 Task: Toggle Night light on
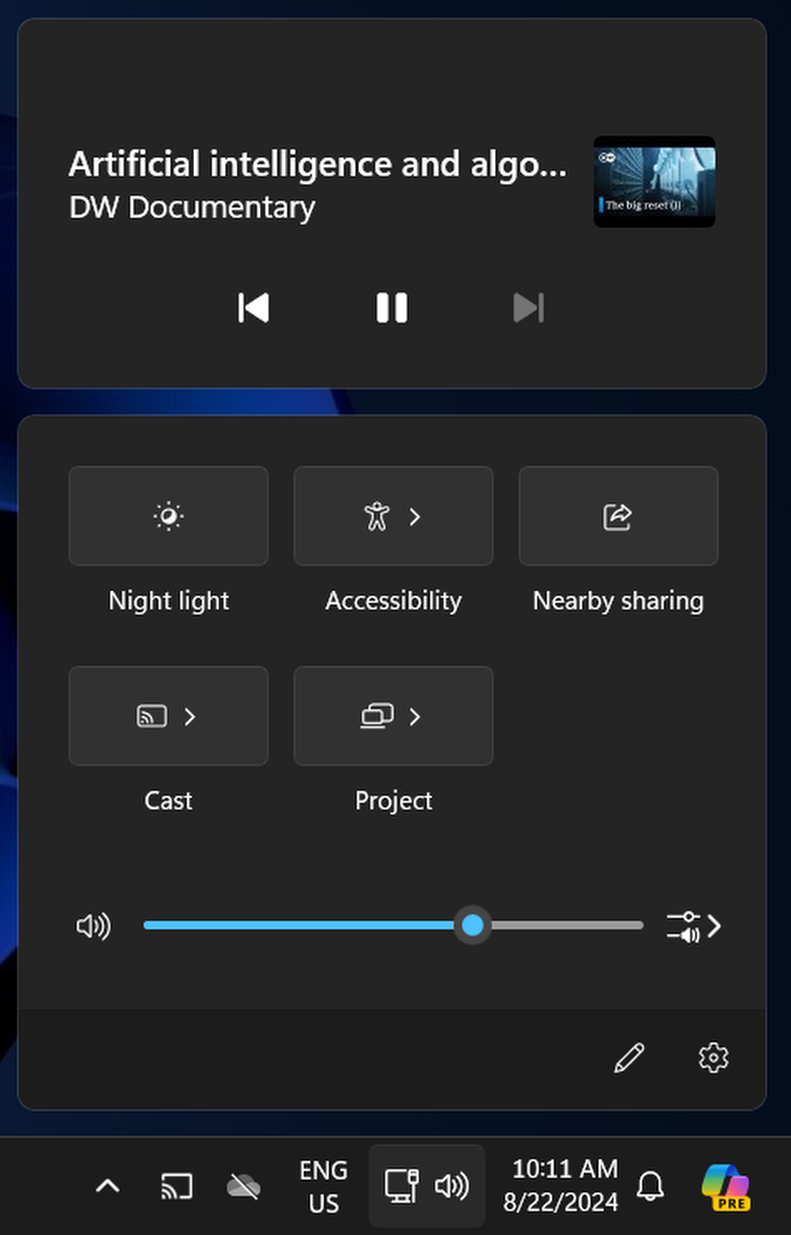[x=168, y=516]
